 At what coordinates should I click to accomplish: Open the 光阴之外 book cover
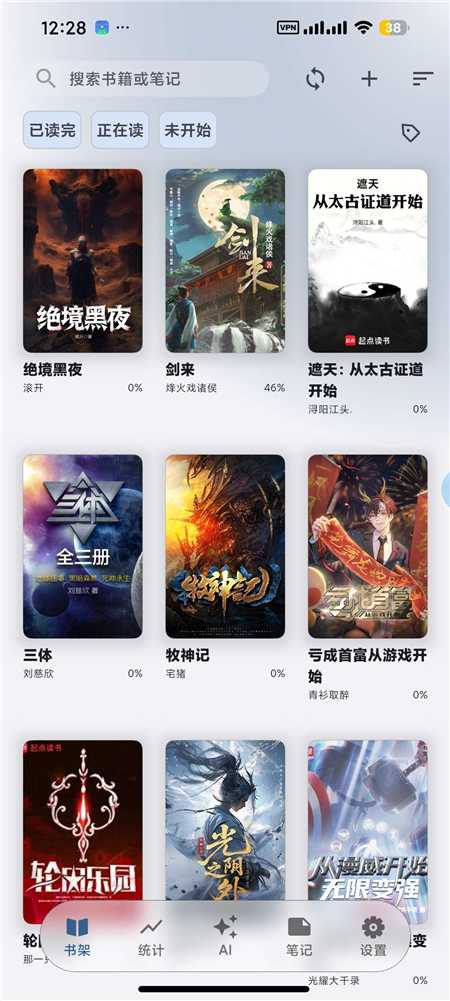pyautogui.click(x=225, y=820)
